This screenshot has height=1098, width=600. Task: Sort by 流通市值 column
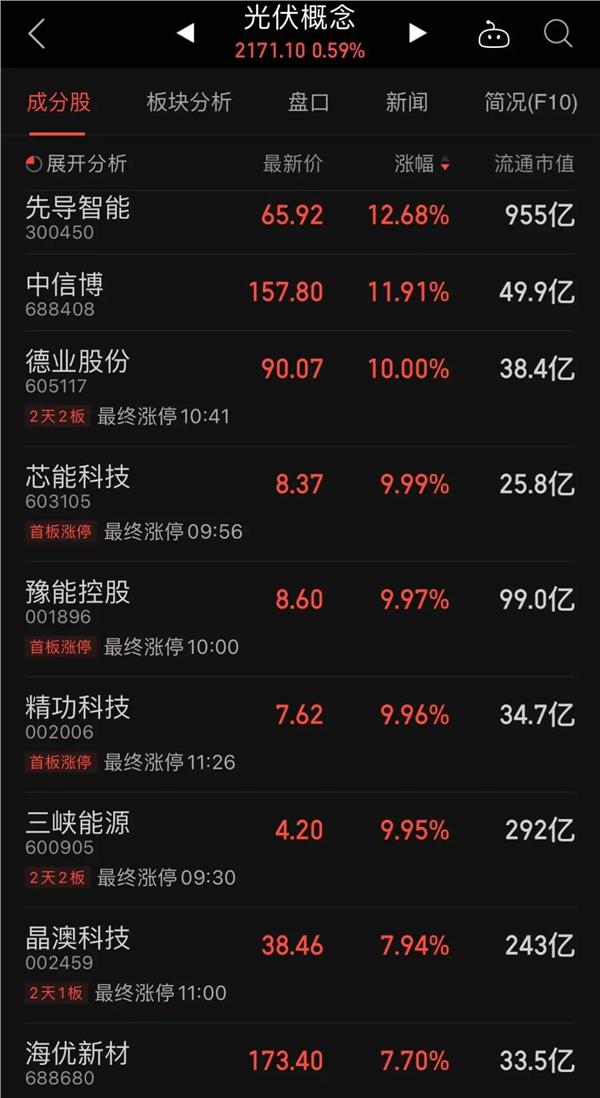(x=535, y=164)
